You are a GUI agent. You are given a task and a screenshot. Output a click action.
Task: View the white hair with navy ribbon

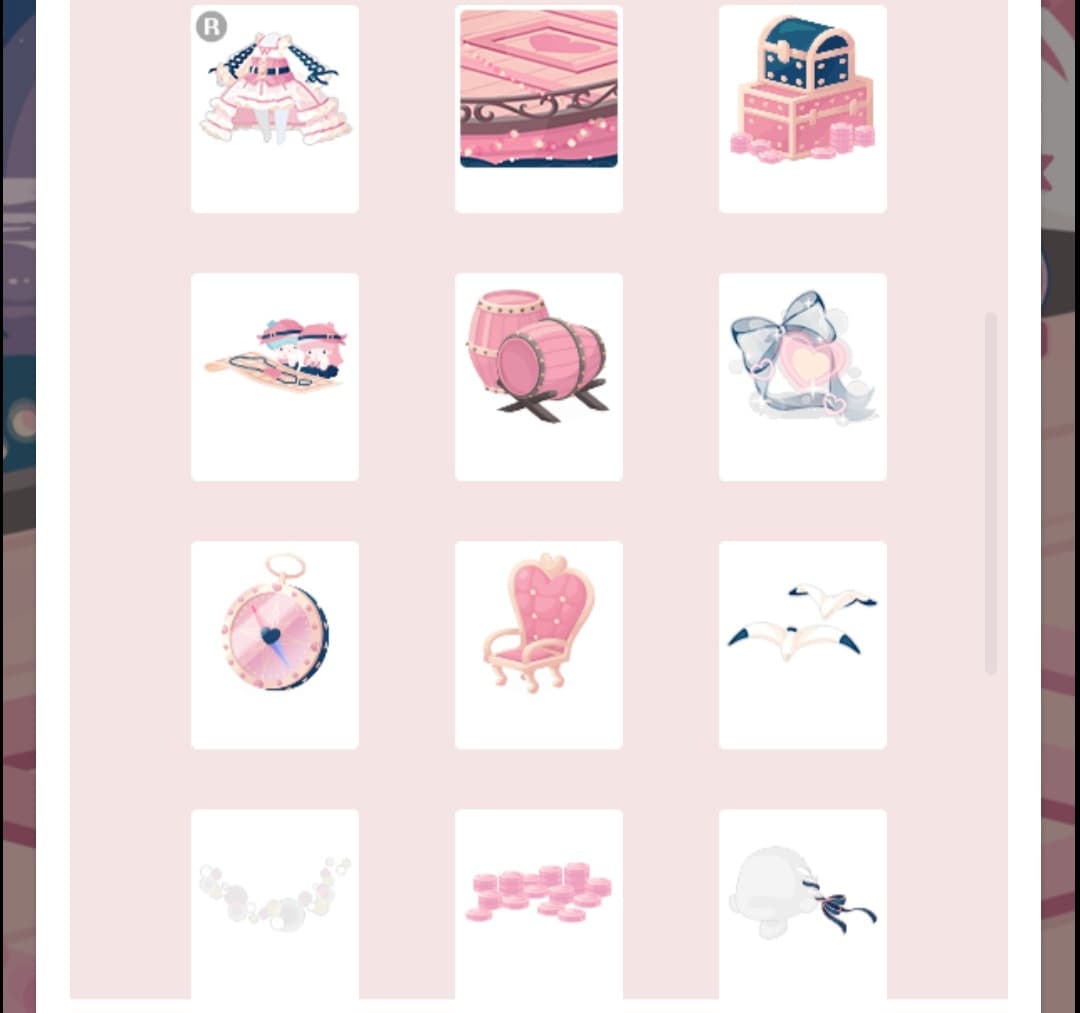tap(802, 900)
